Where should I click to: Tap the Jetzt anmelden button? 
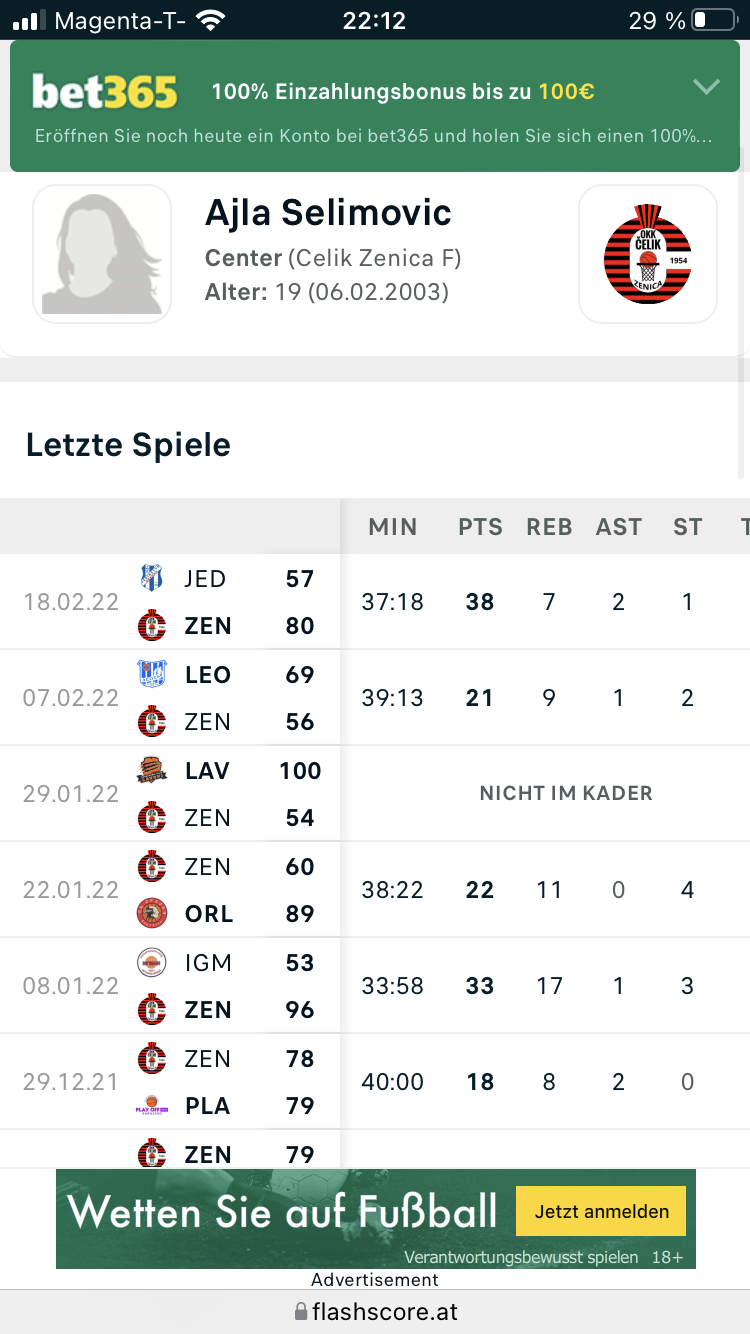click(x=601, y=1211)
